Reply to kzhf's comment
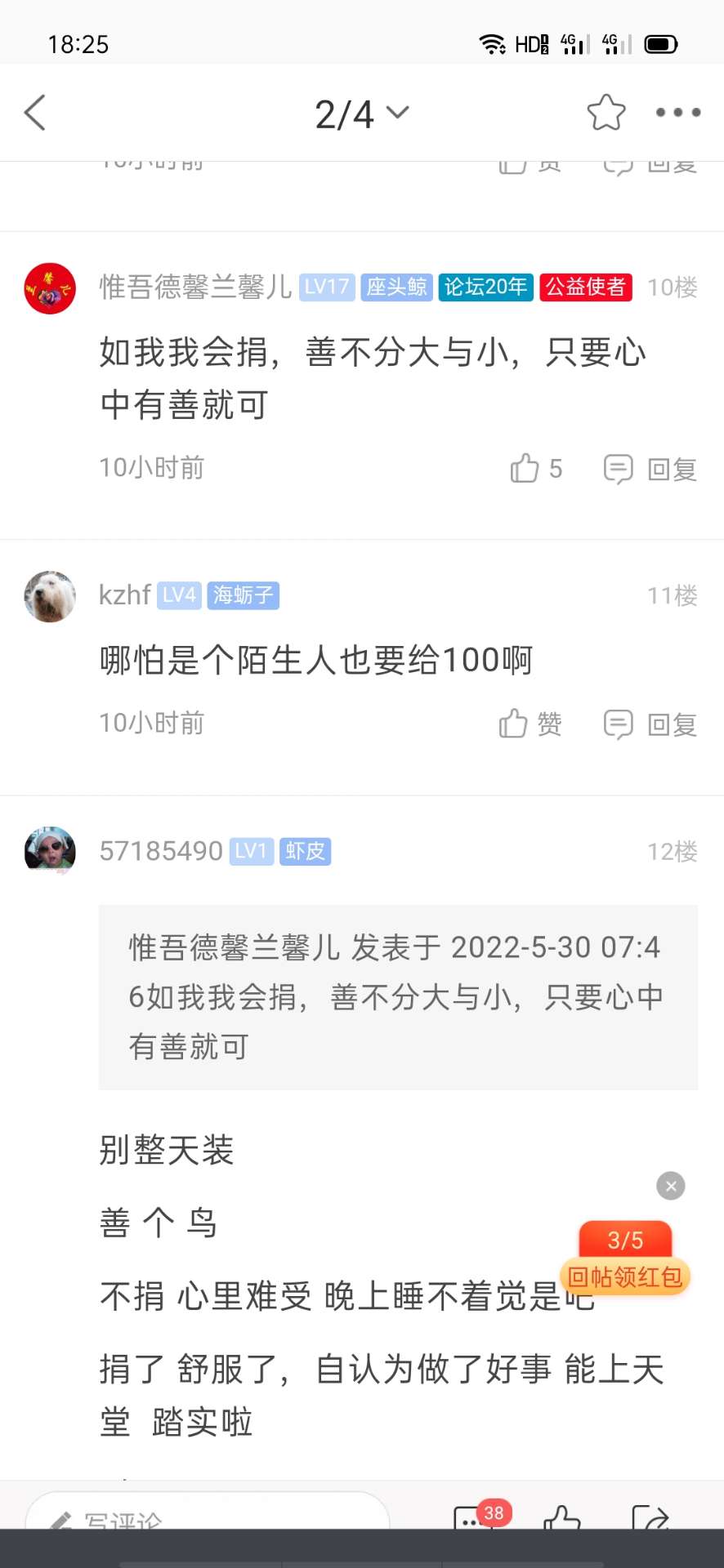Screen dimensions: 724x1568 click(x=650, y=724)
